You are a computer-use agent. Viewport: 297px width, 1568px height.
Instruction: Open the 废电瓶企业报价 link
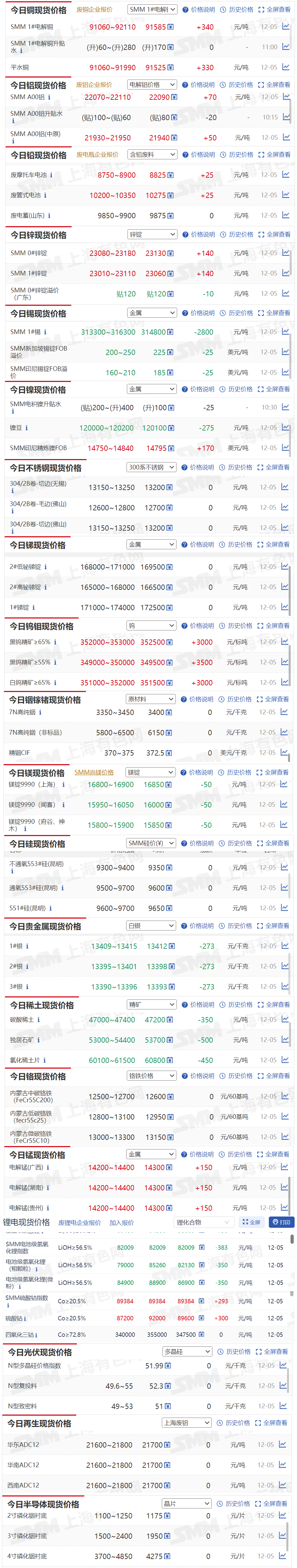97,155
